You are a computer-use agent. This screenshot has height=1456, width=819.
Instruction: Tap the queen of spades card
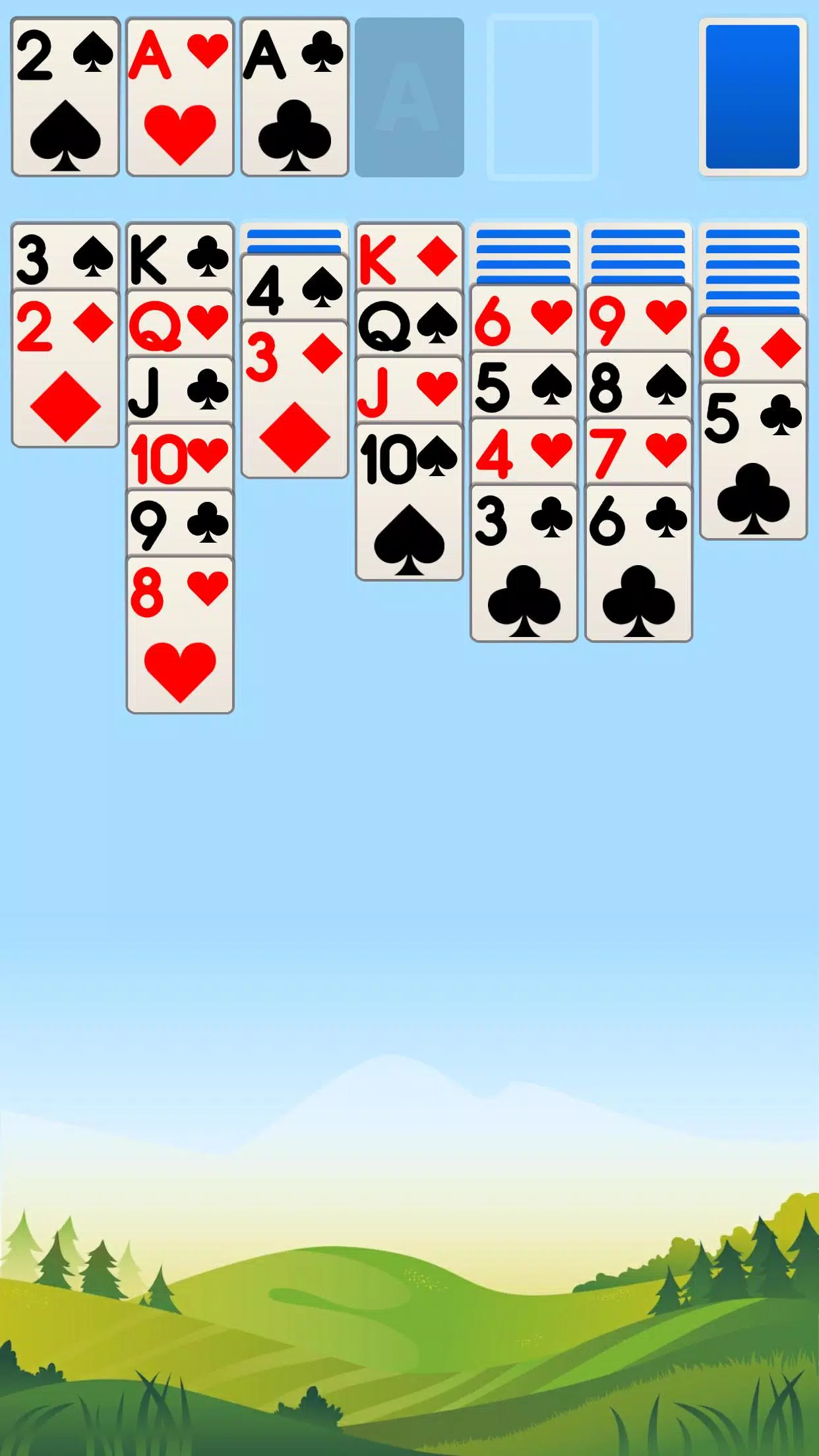tap(409, 324)
